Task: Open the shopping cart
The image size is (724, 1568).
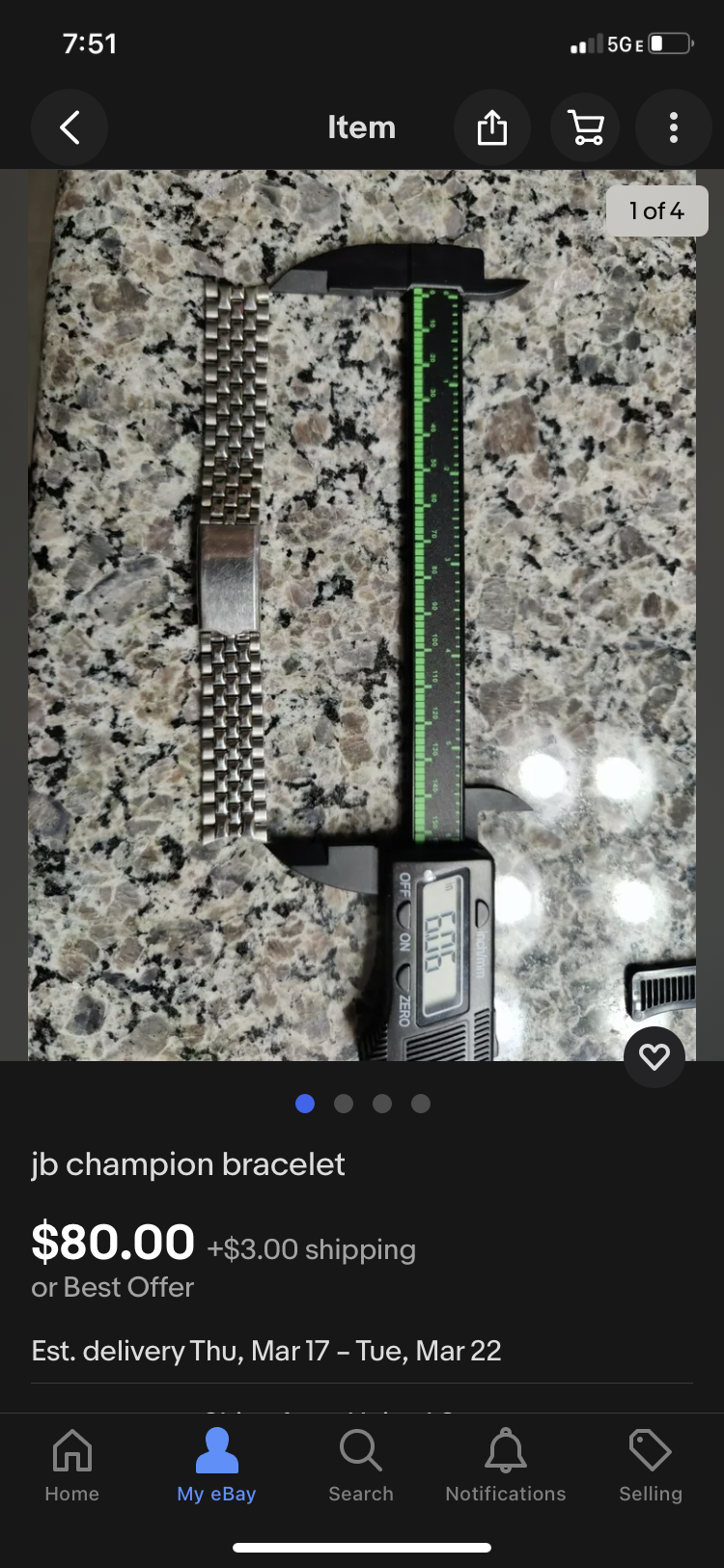Action: click(585, 127)
